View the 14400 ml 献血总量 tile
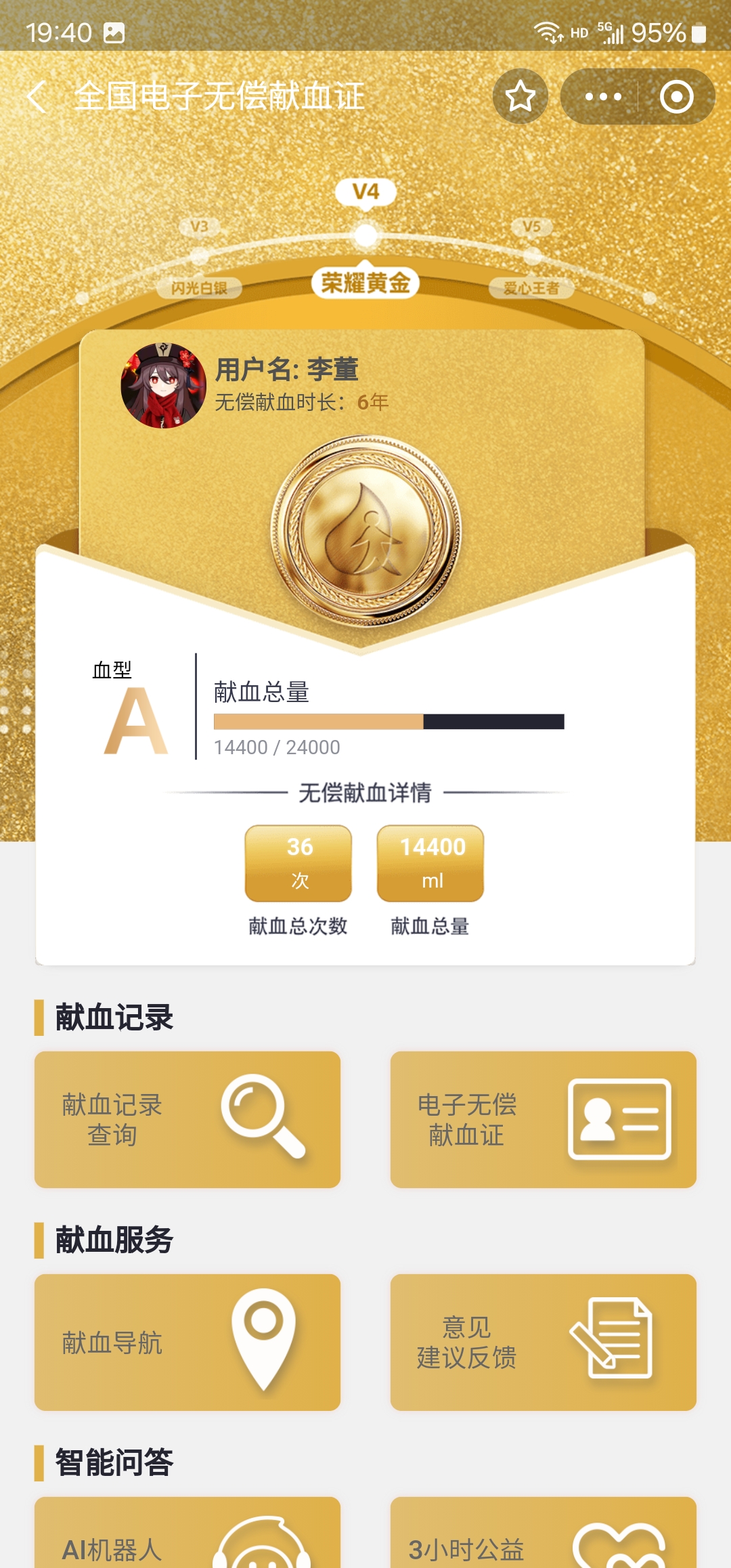The image size is (731, 1568). (430, 863)
